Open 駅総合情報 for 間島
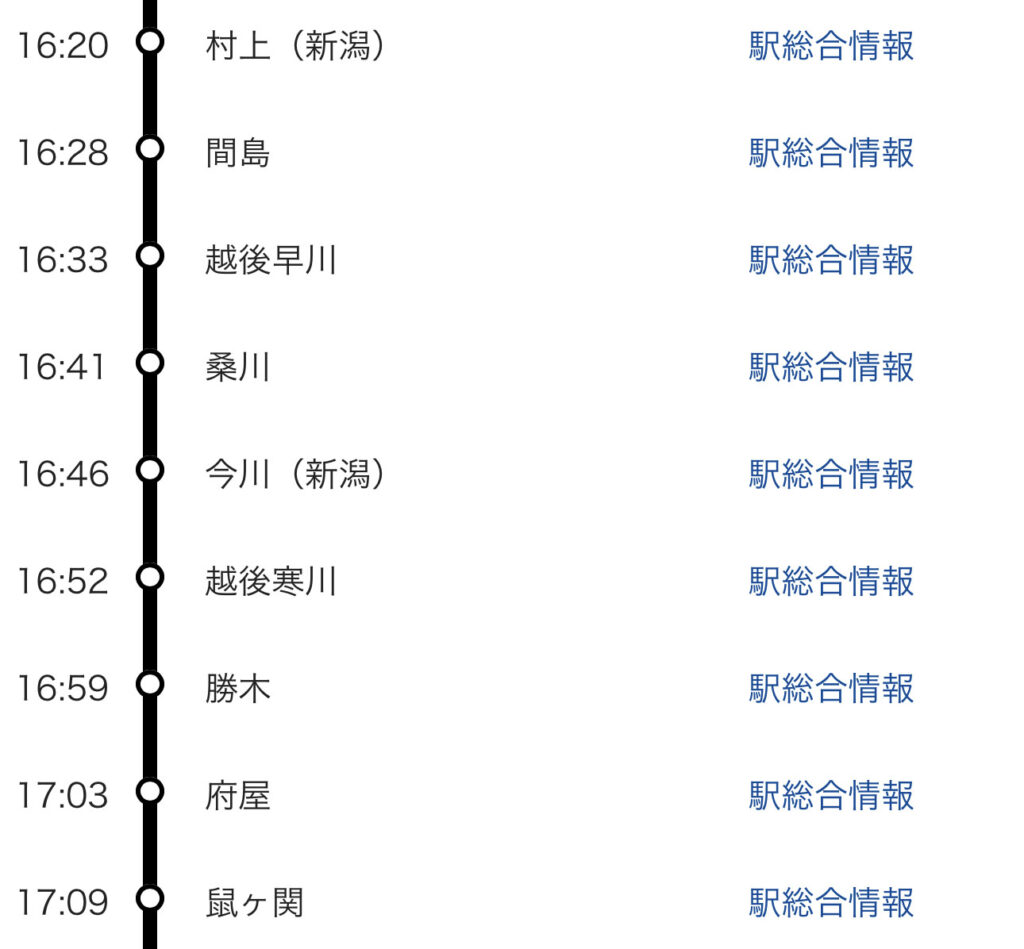The height and width of the screenshot is (949, 1024). click(x=831, y=153)
